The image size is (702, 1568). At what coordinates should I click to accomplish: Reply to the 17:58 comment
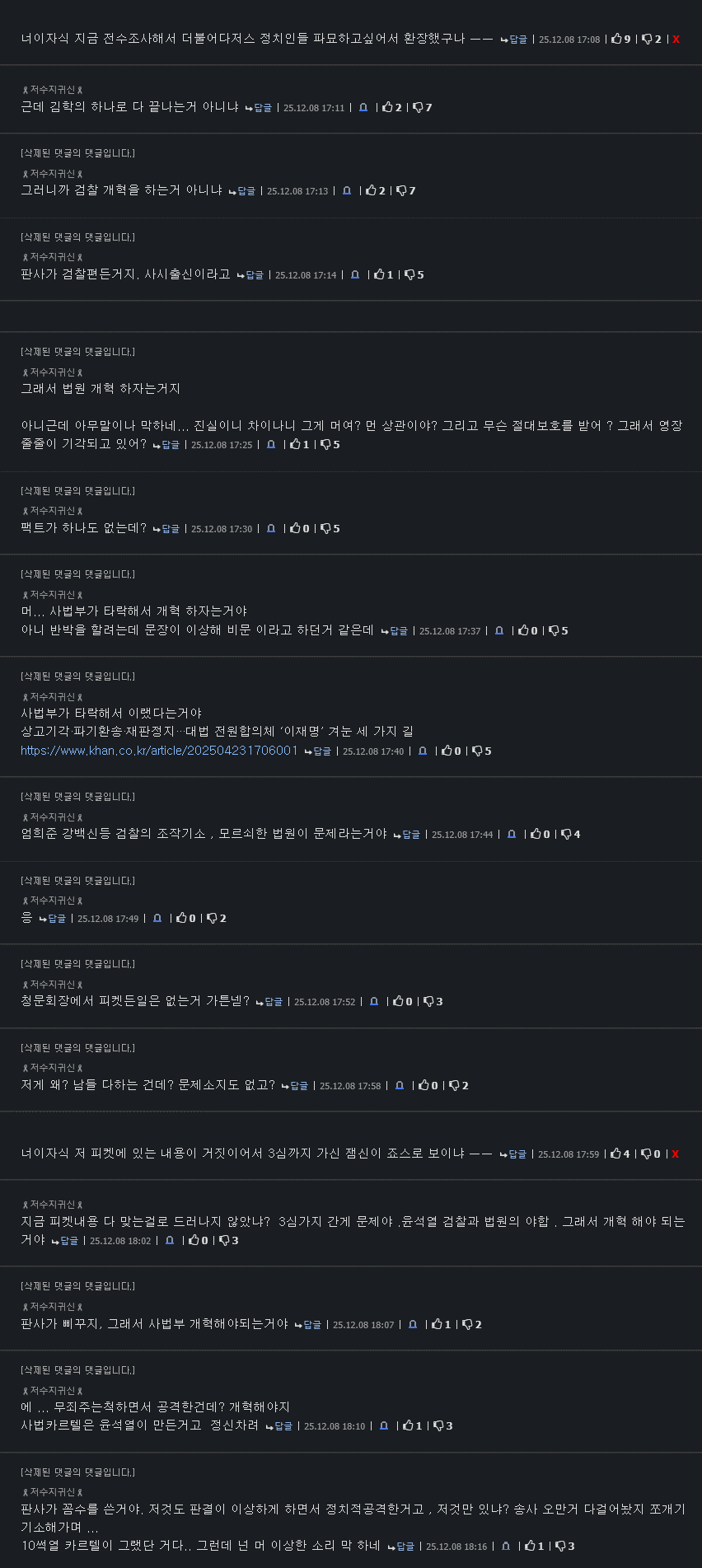tap(295, 1086)
